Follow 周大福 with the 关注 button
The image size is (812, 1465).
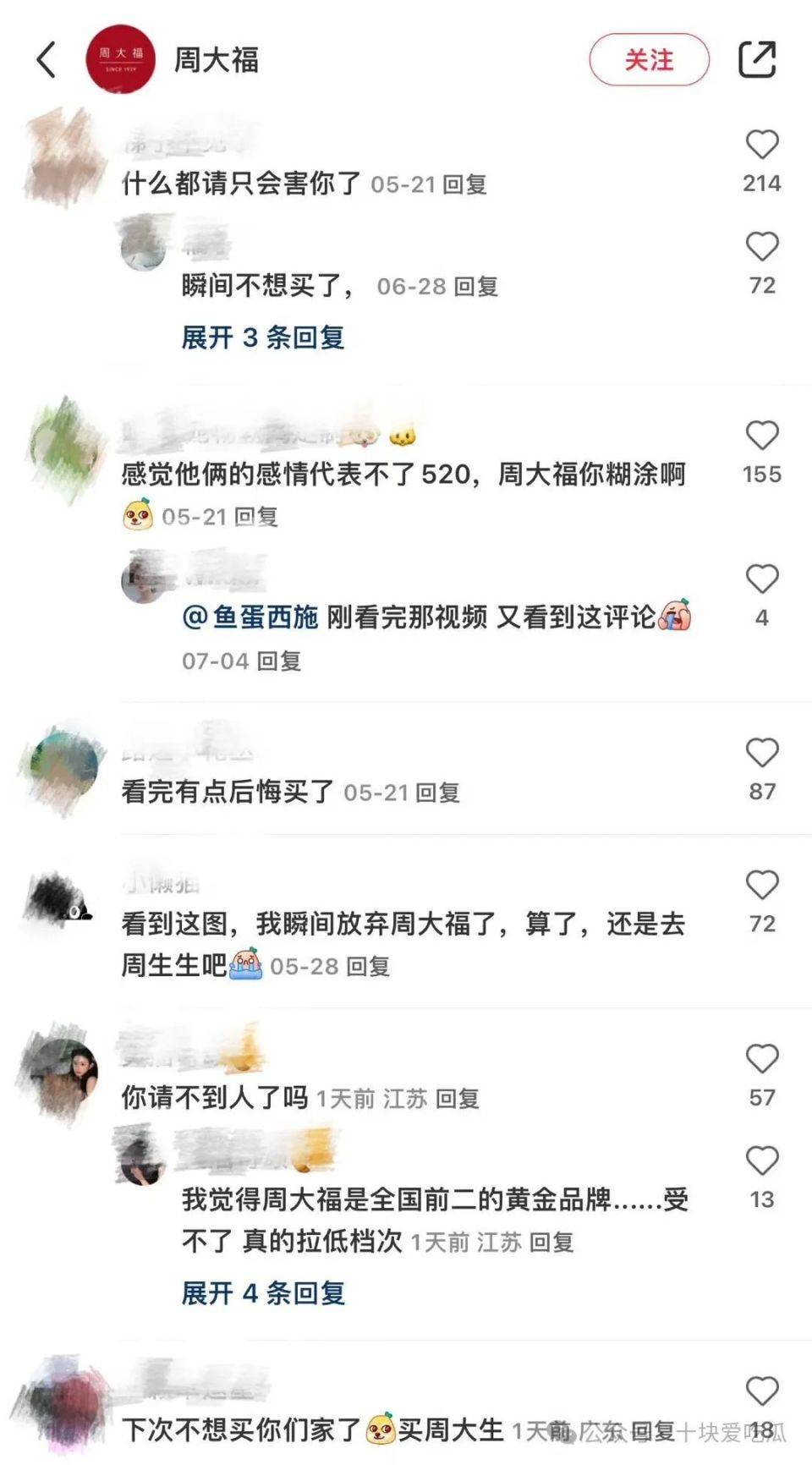(x=649, y=60)
